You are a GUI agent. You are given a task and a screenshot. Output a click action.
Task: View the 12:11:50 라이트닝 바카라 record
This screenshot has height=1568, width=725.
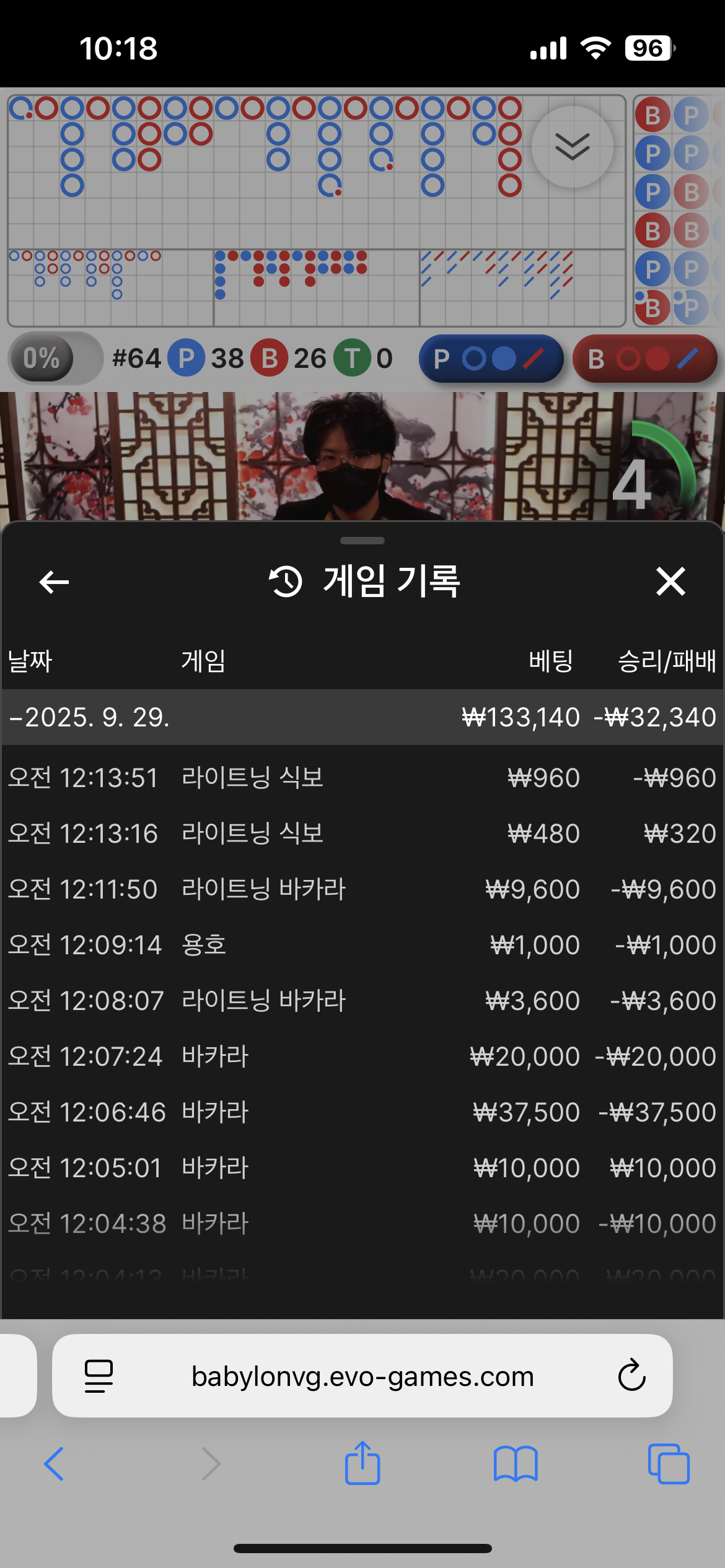pos(362,889)
